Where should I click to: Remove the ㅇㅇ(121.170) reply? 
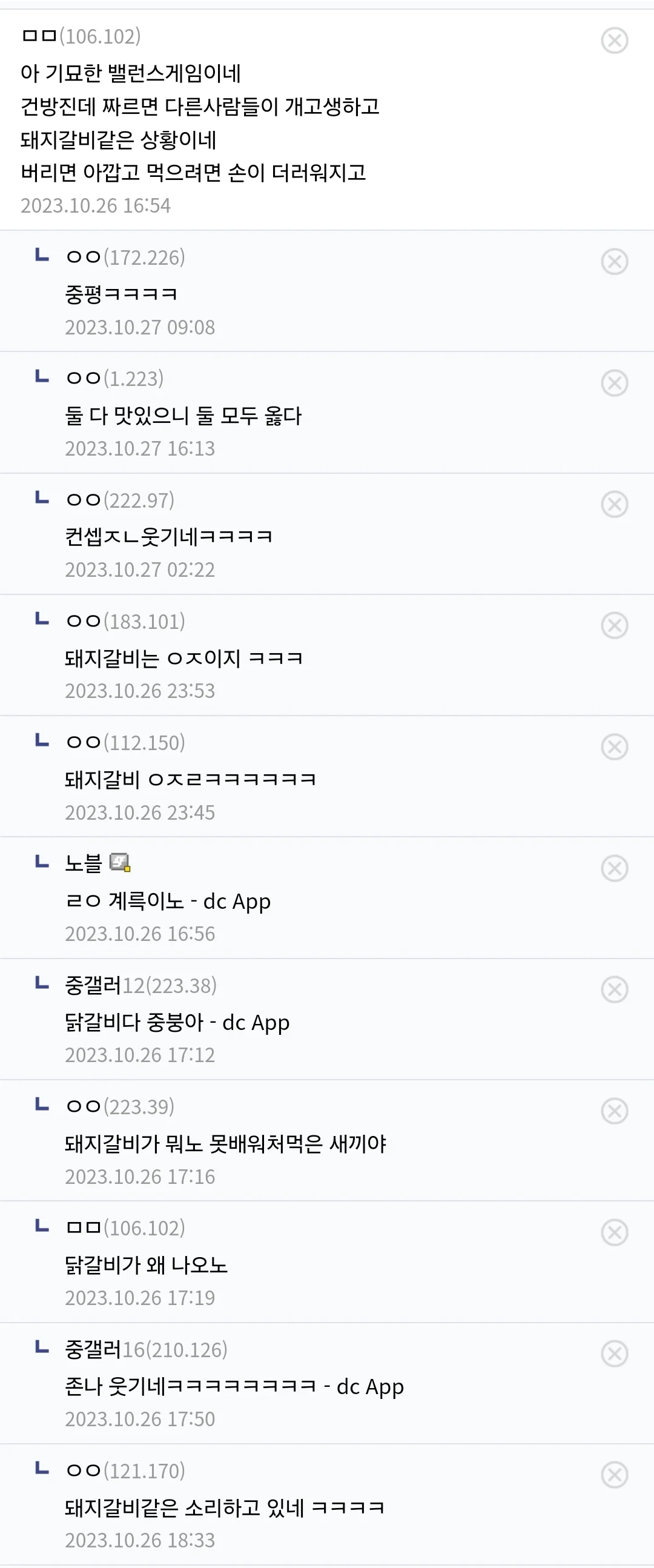614,1475
